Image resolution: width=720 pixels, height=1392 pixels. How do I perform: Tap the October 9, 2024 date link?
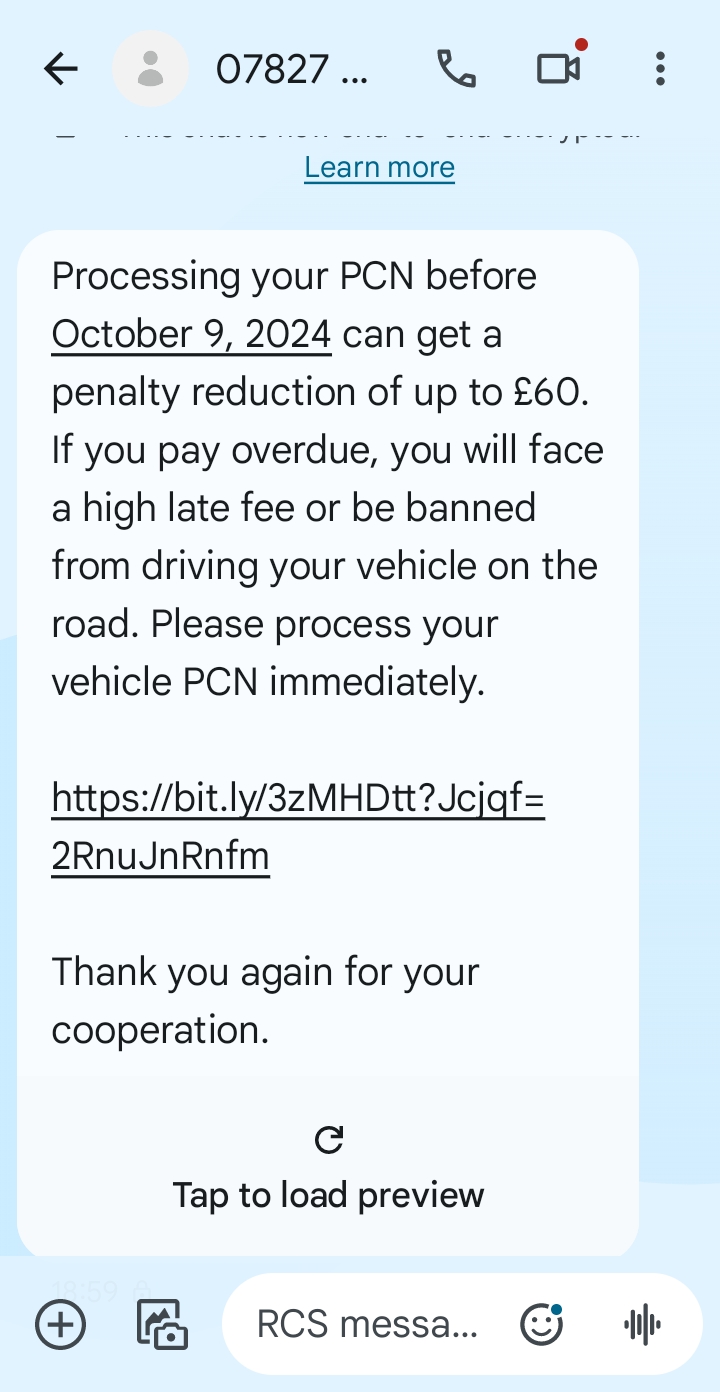point(191,334)
